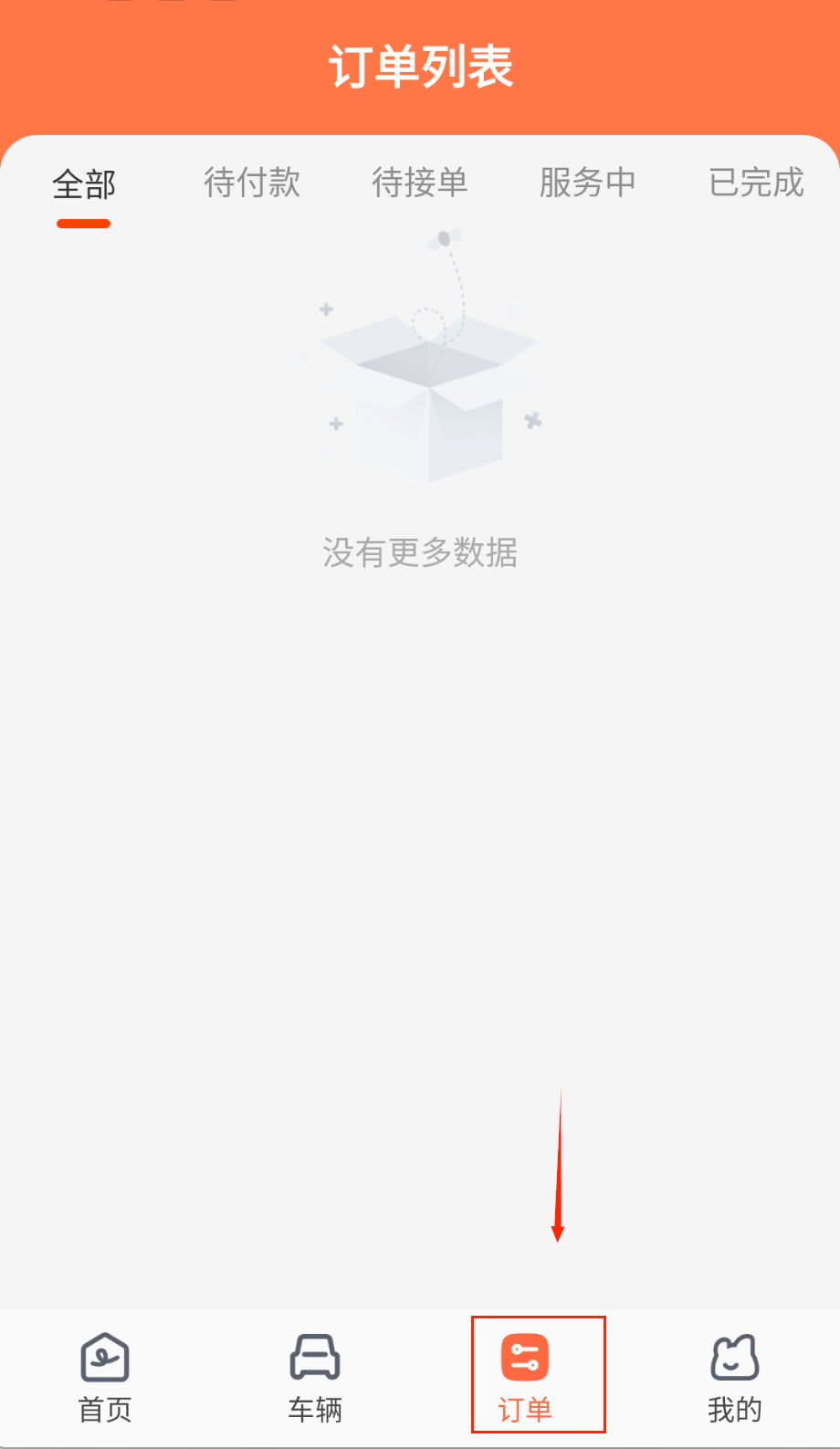The height and width of the screenshot is (1449, 840).
Task: View the 服务中 orders tab
Action: pyautogui.click(x=587, y=183)
